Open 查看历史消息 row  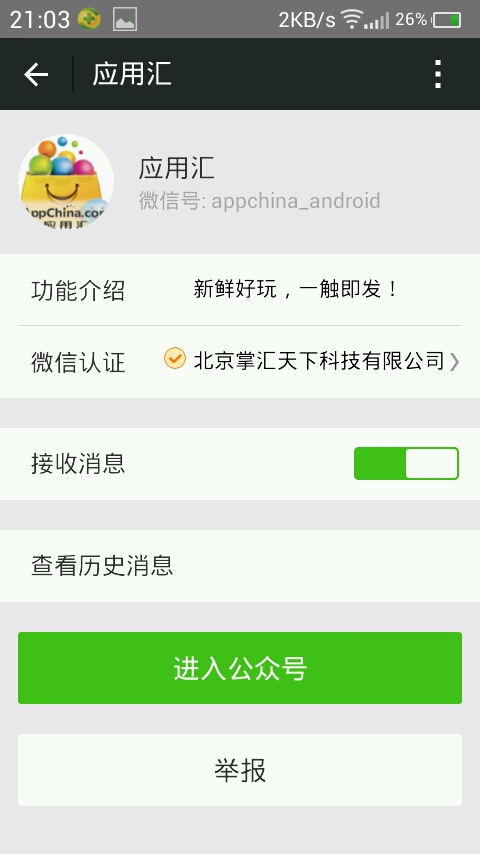click(240, 566)
